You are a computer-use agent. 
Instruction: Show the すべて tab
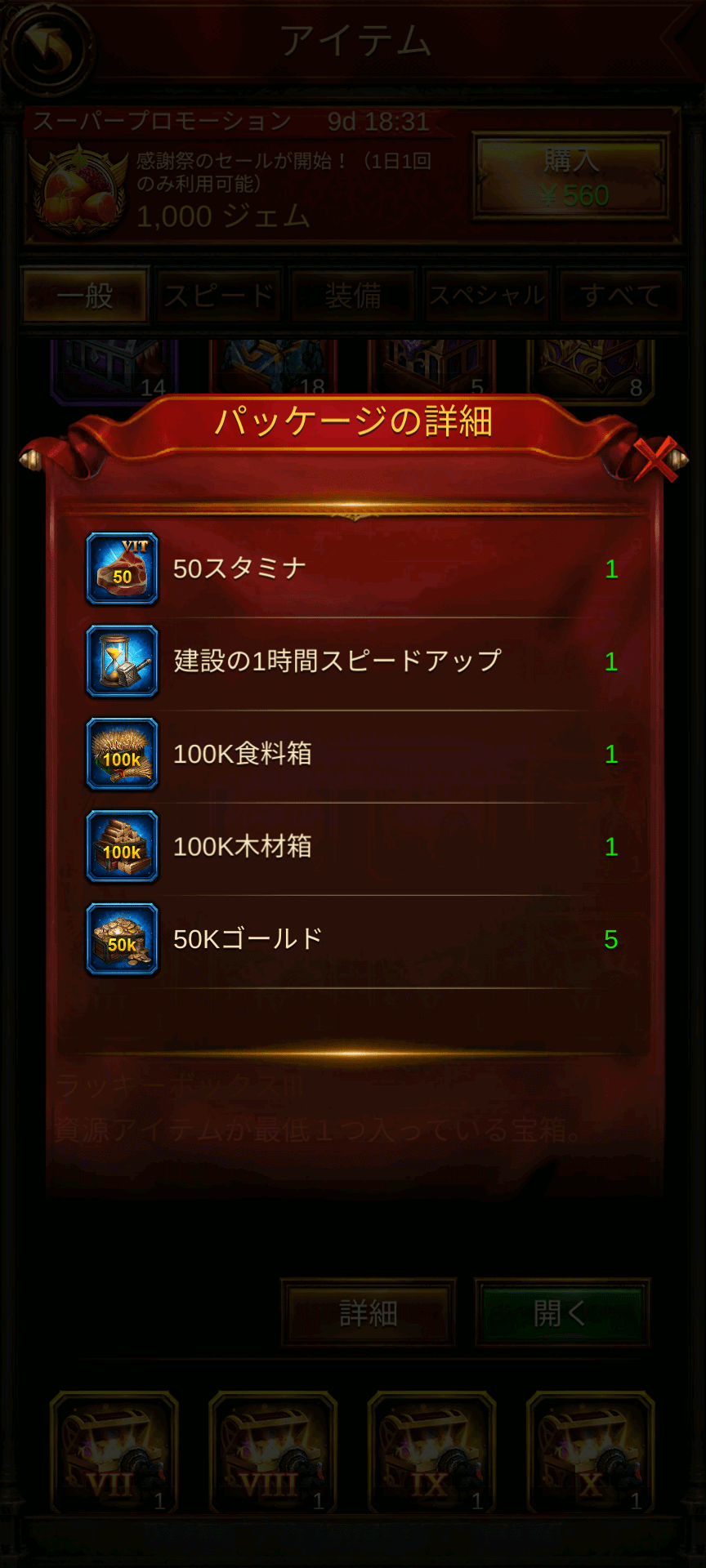point(621,295)
